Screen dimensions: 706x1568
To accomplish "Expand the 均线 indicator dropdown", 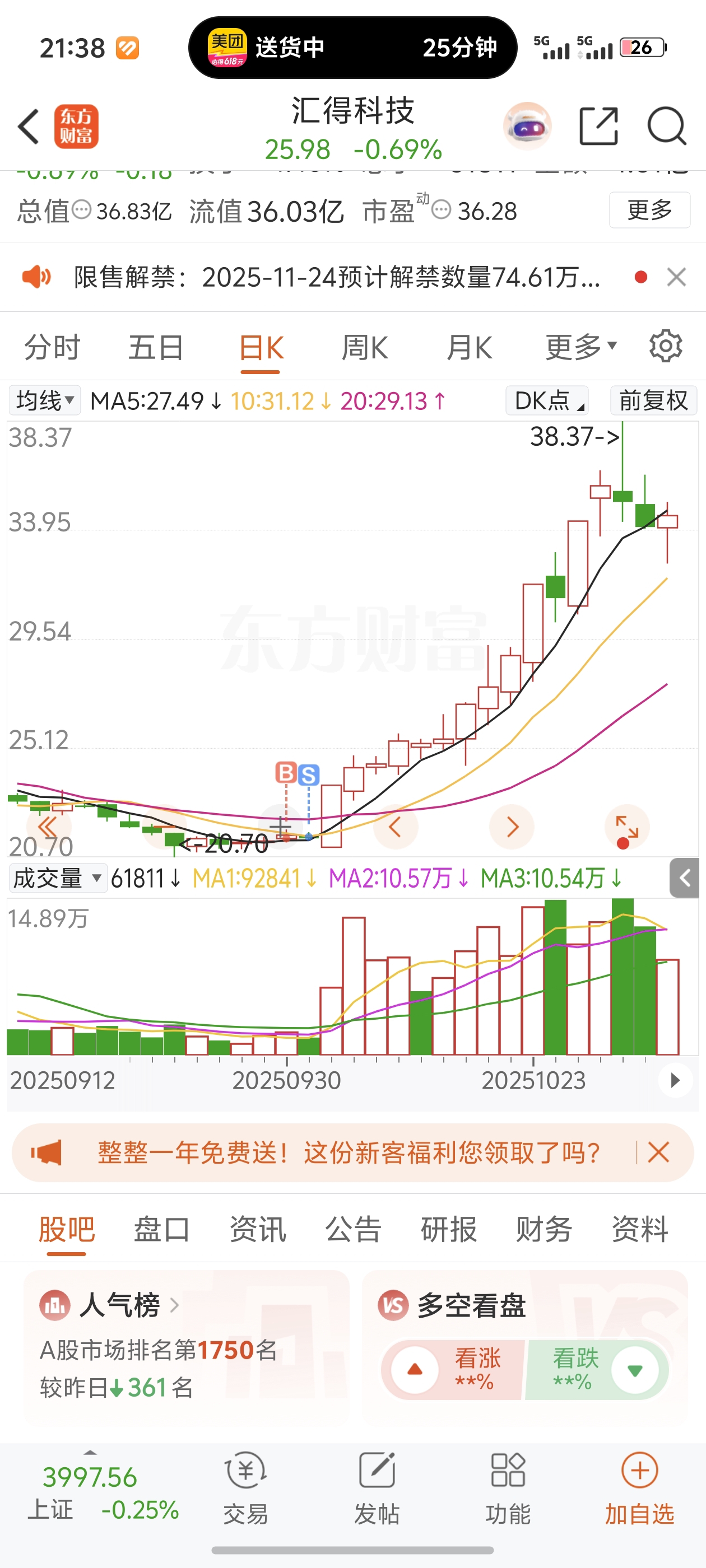I will click(45, 400).
